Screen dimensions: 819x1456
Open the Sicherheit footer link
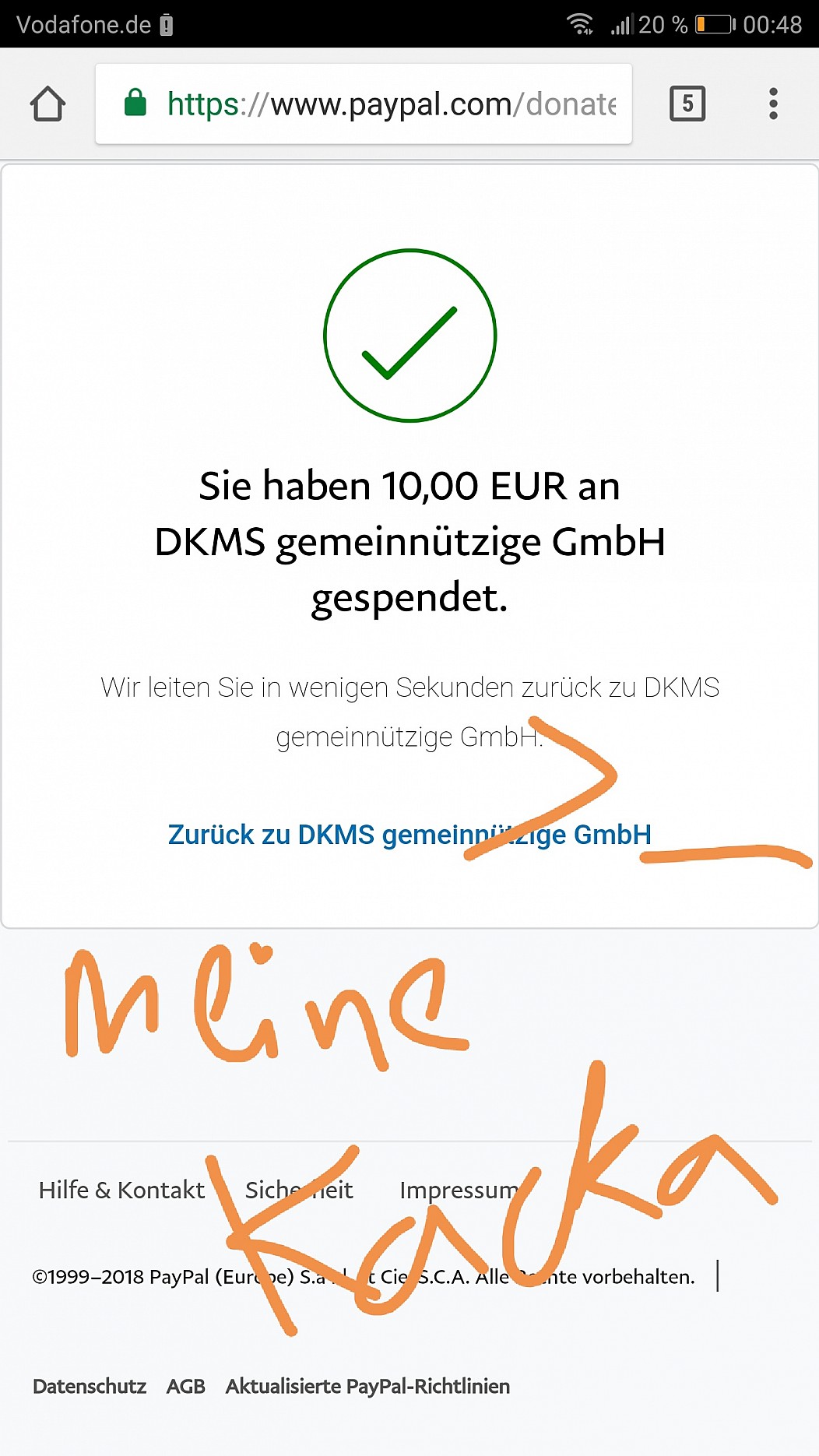(x=299, y=1190)
